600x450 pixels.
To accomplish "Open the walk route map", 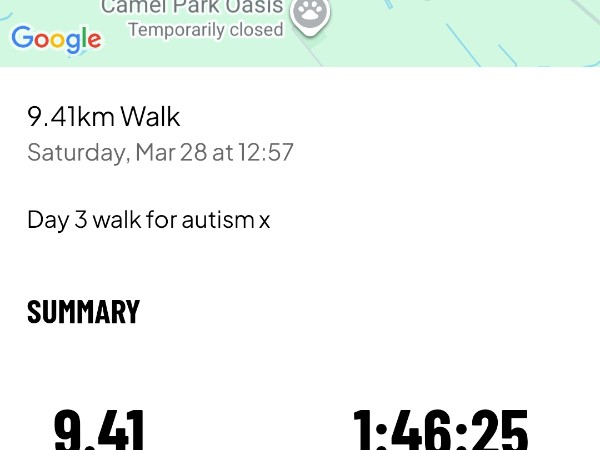I will point(450,35).
